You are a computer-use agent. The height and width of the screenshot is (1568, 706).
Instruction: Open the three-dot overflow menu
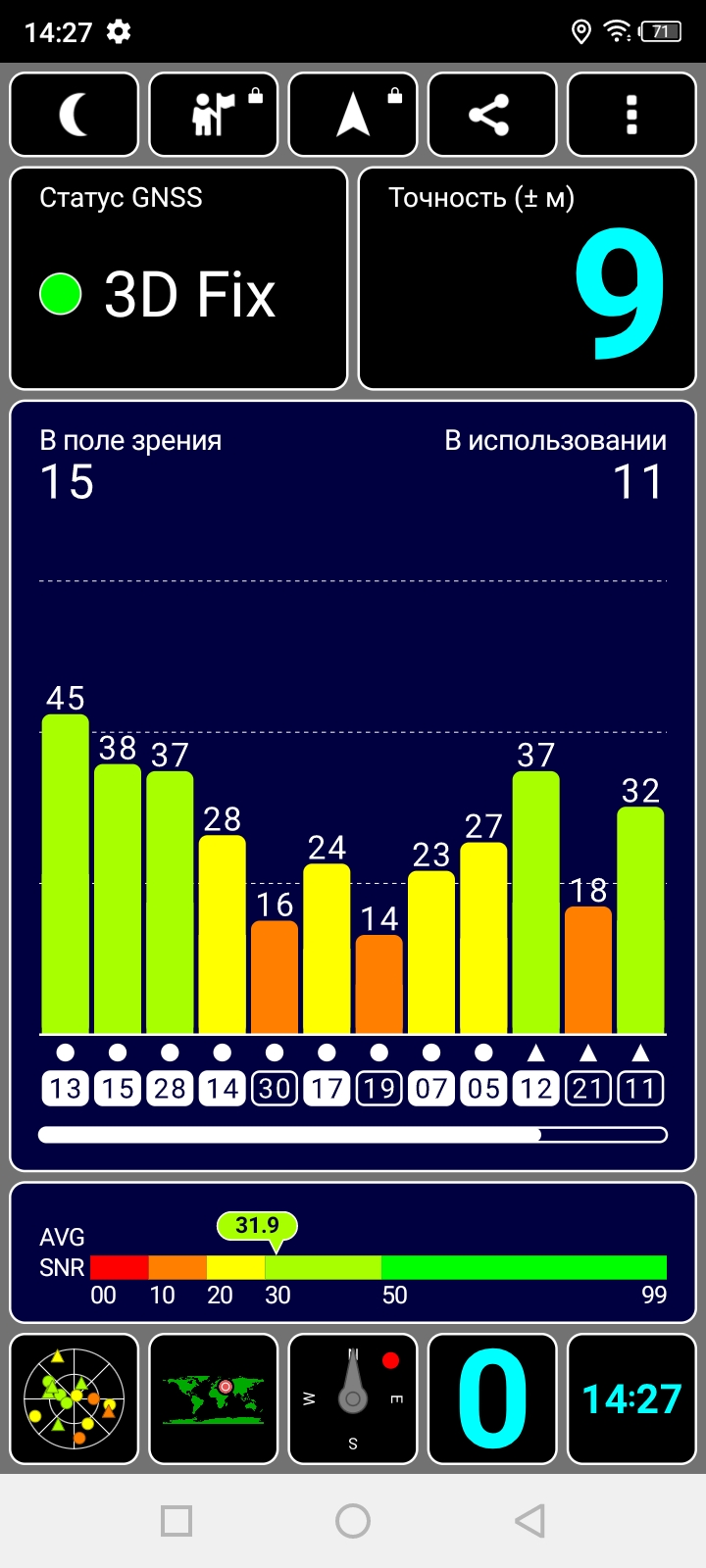[631, 115]
